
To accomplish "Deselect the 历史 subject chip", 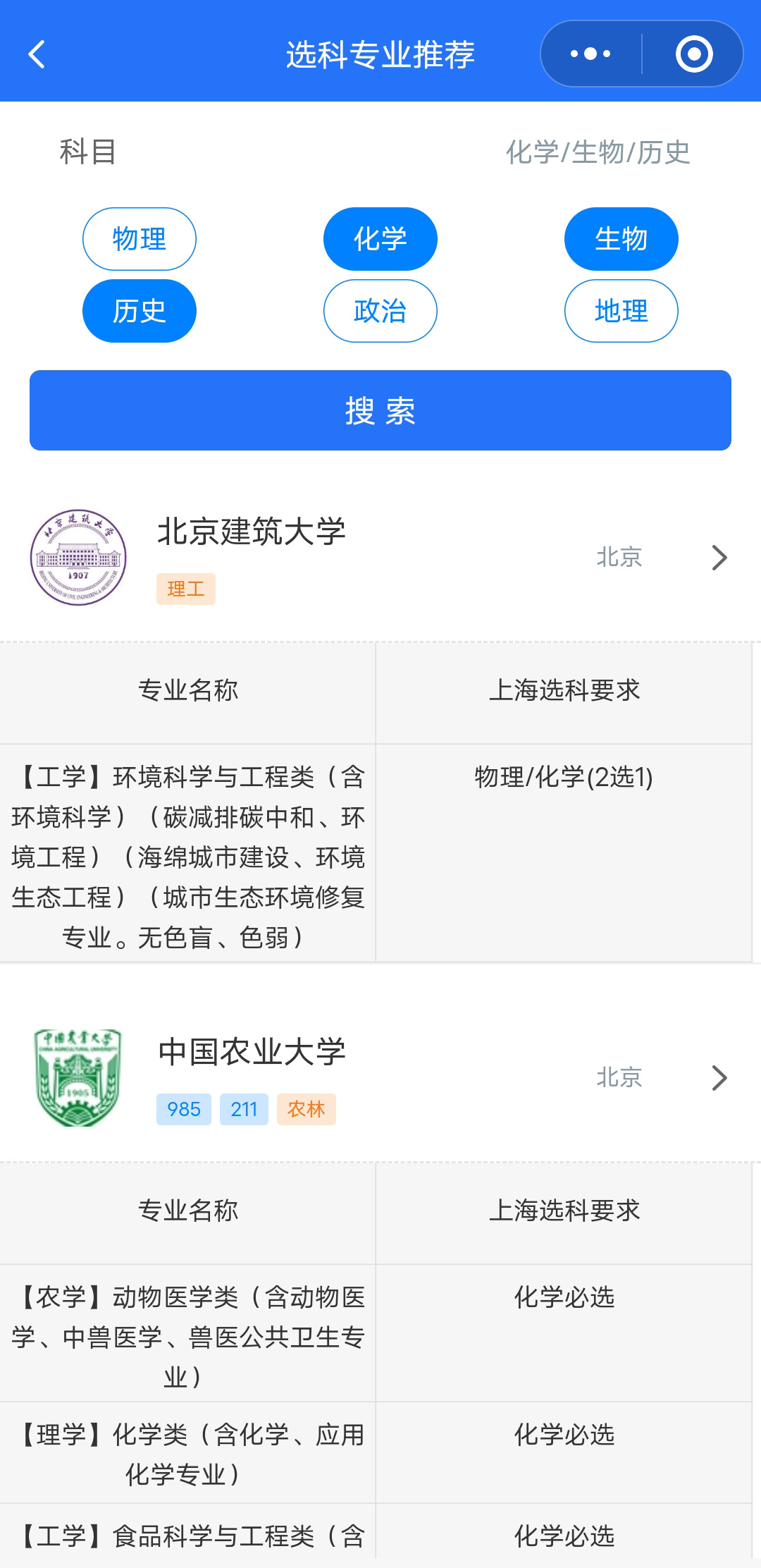I will coord(140,311).
